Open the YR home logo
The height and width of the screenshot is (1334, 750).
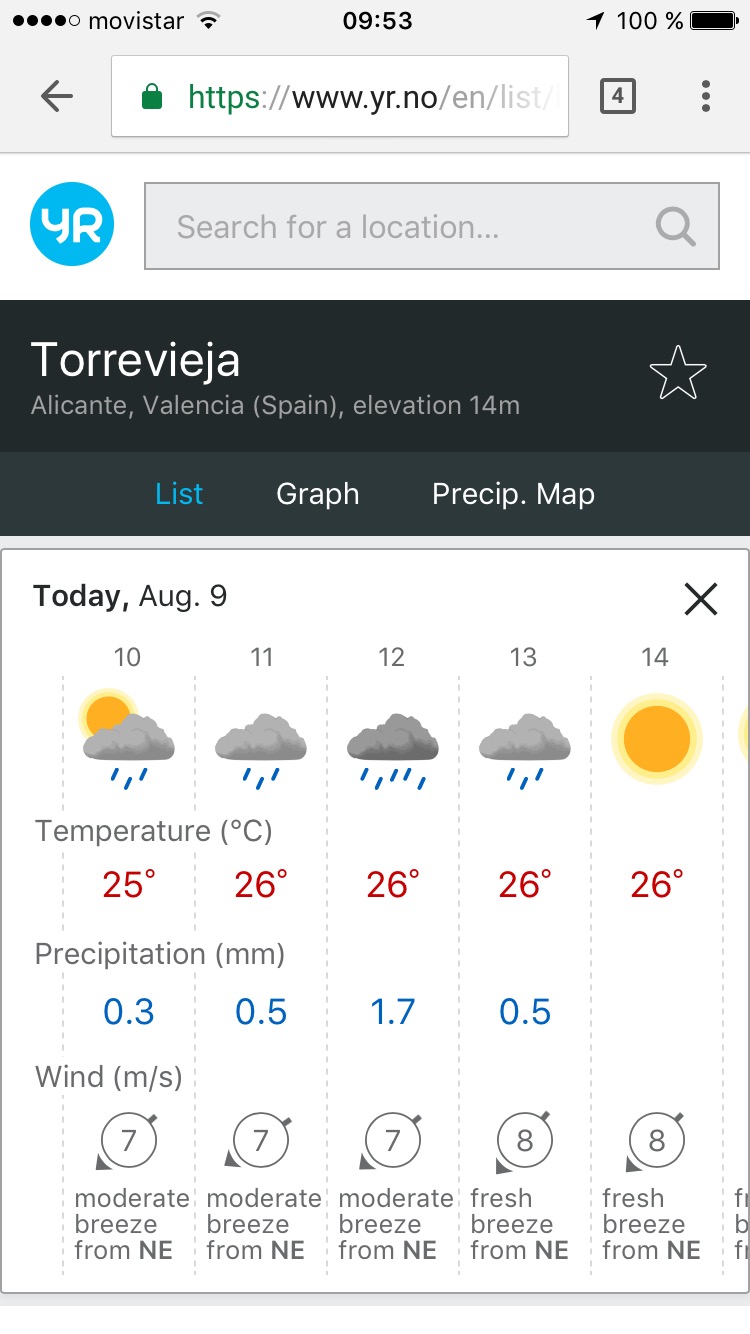click(x=72, y=225)
